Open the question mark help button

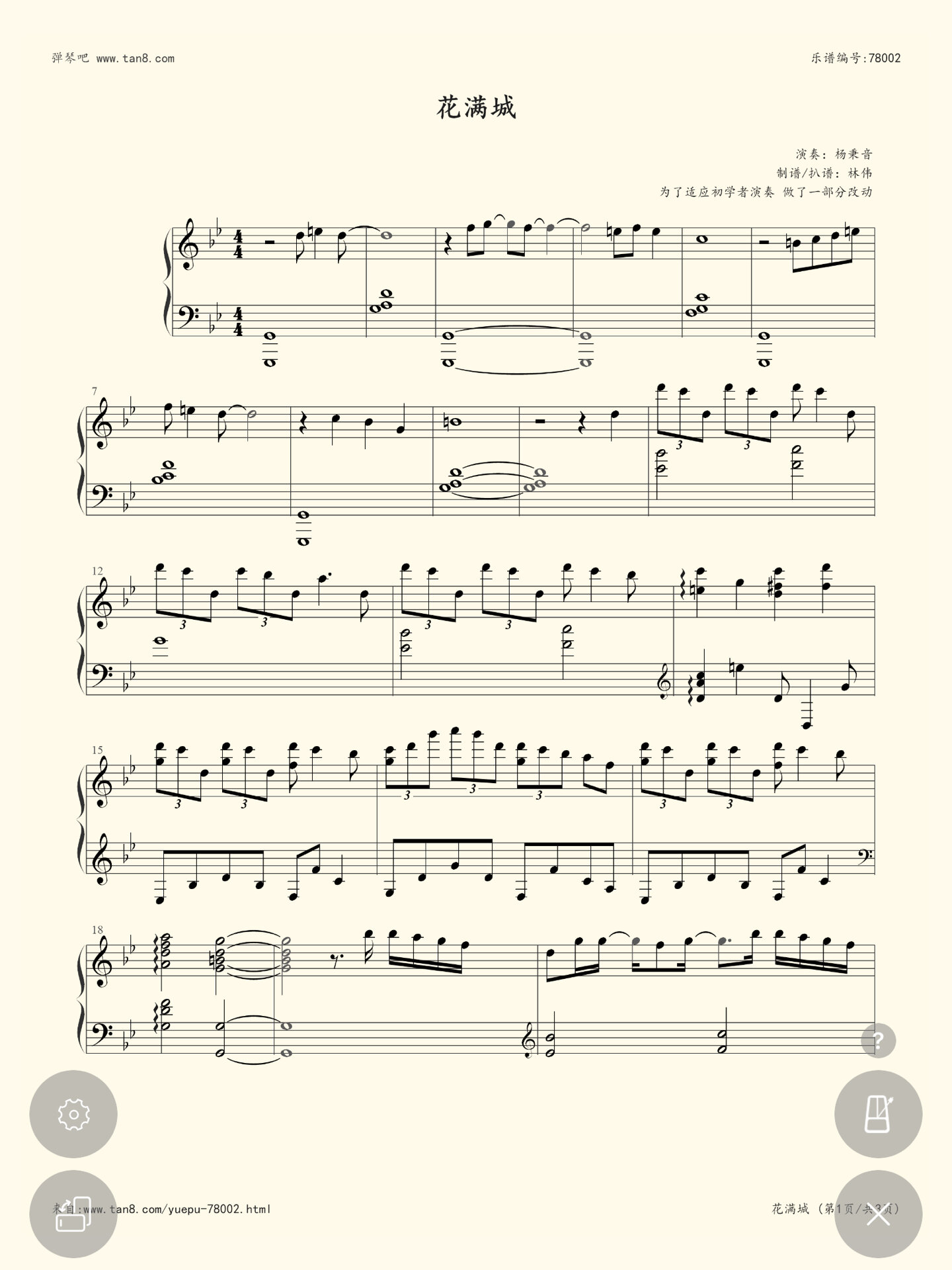[x=878, y=1042]
